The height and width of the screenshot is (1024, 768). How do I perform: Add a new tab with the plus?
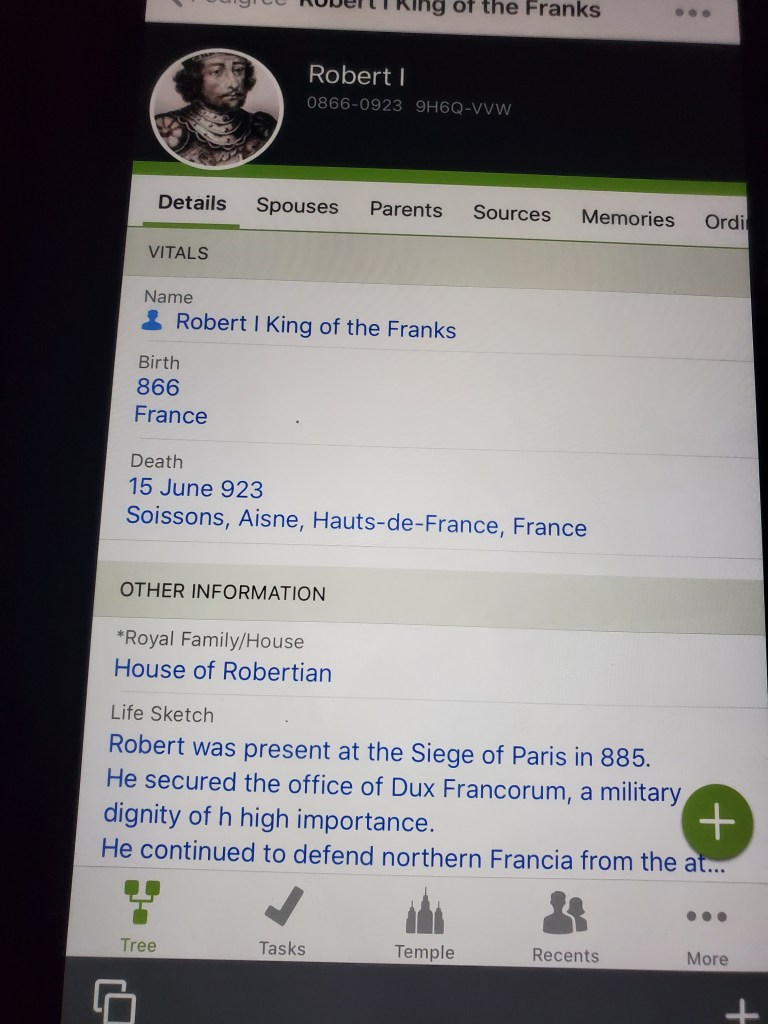[x=741, y=1009]
